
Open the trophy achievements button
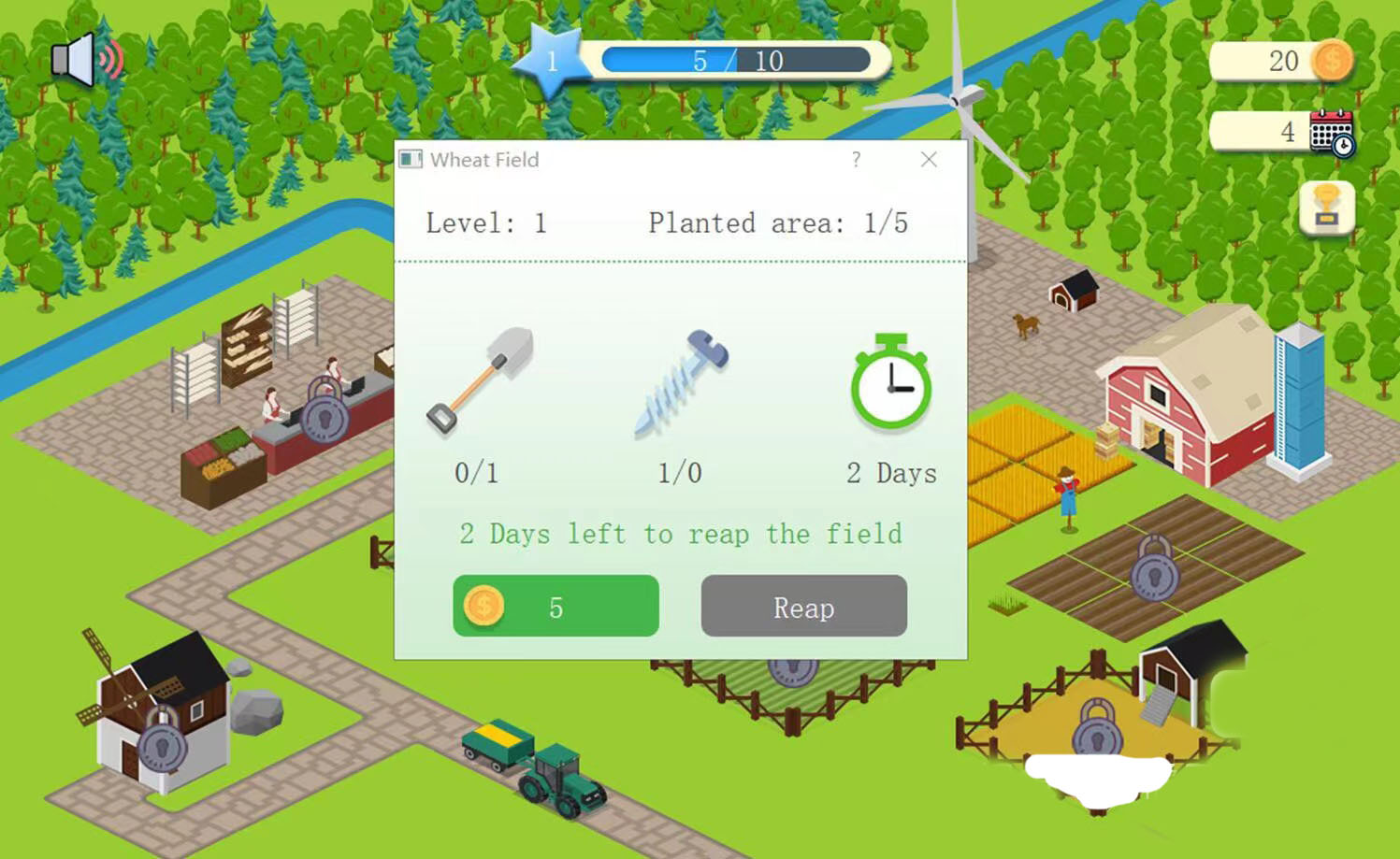[1326, 208]
